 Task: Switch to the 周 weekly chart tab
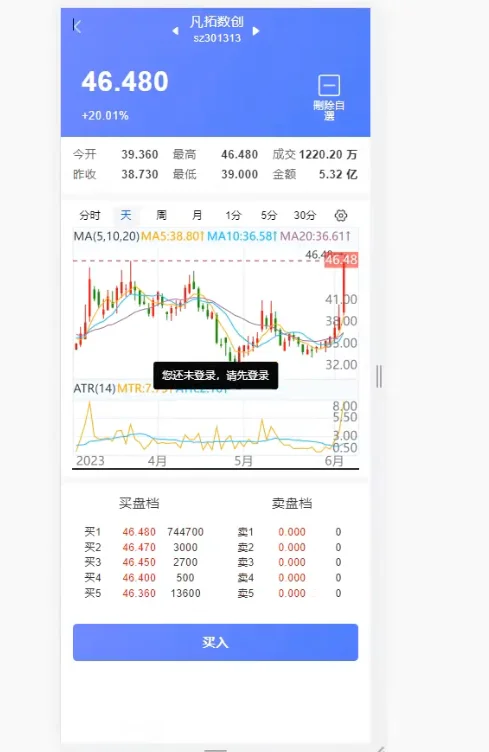pyautogui.click(x=162, y=215)
